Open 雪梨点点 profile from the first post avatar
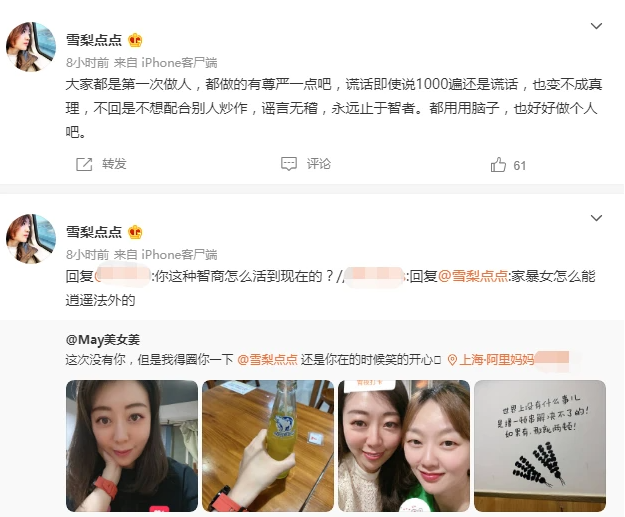625x517 pixels. (x=30, y=46)
